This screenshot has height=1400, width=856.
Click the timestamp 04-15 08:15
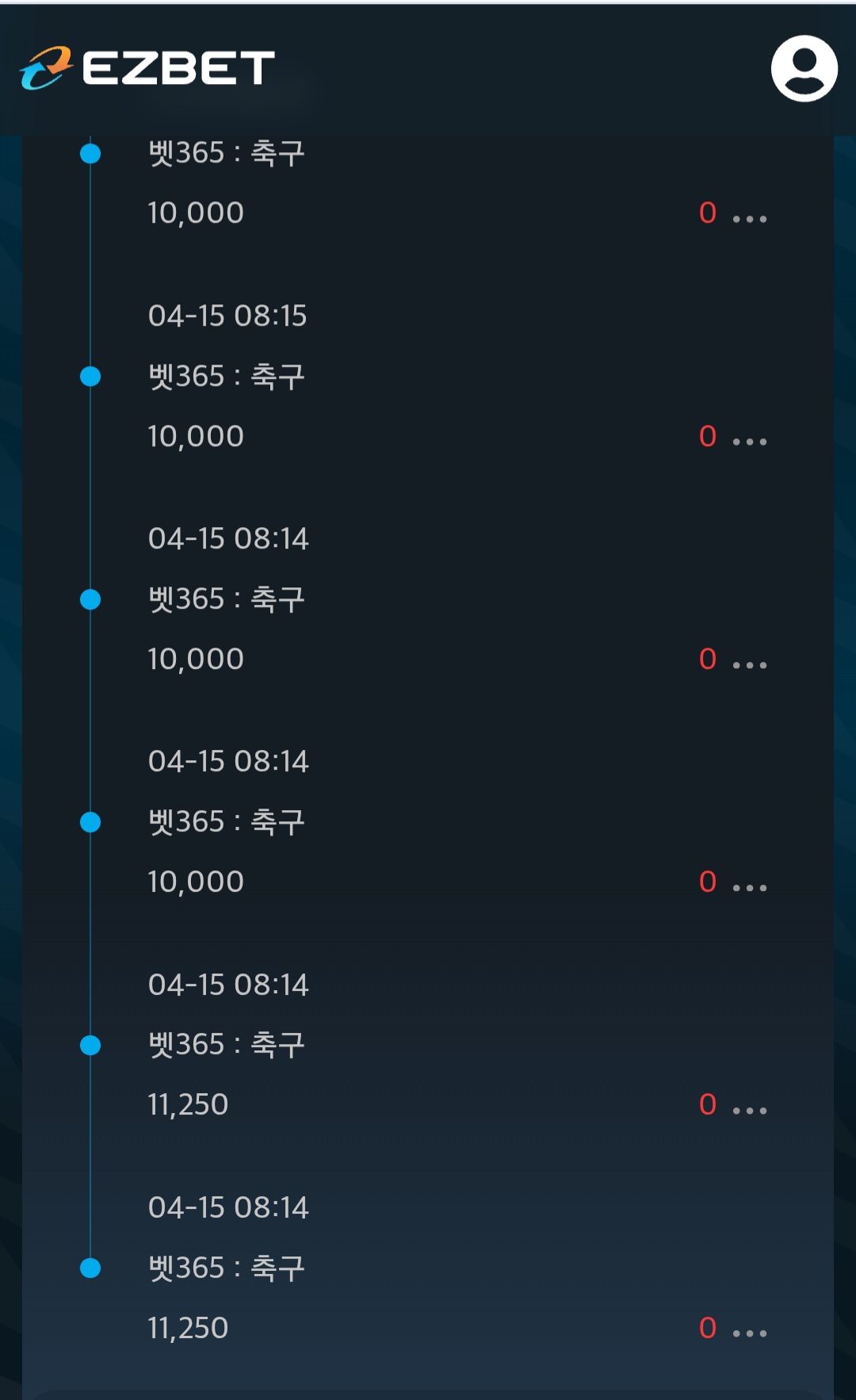[229, 316]
